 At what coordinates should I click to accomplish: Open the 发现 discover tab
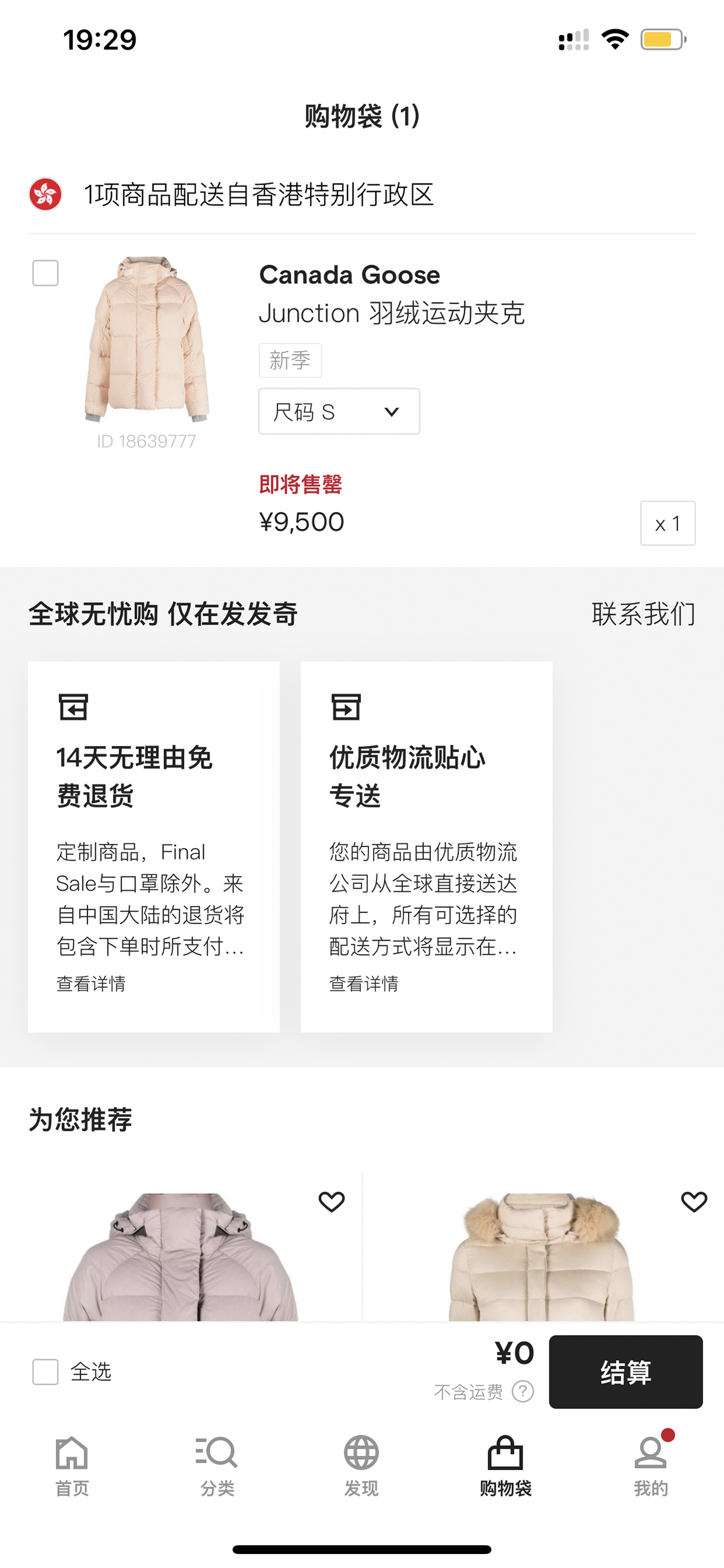361,1466
